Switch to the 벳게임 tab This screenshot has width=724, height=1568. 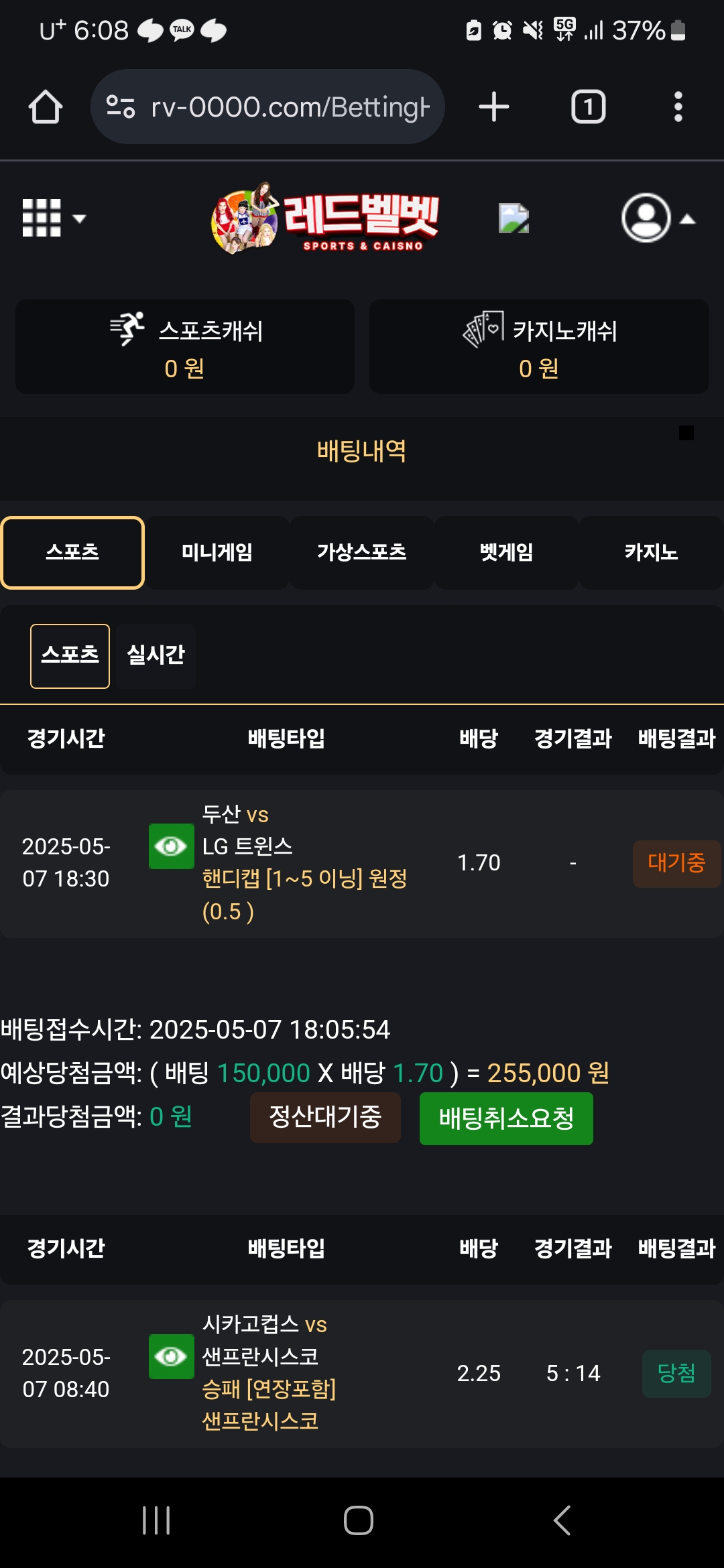pyautogui.click(x=507, y=553)
